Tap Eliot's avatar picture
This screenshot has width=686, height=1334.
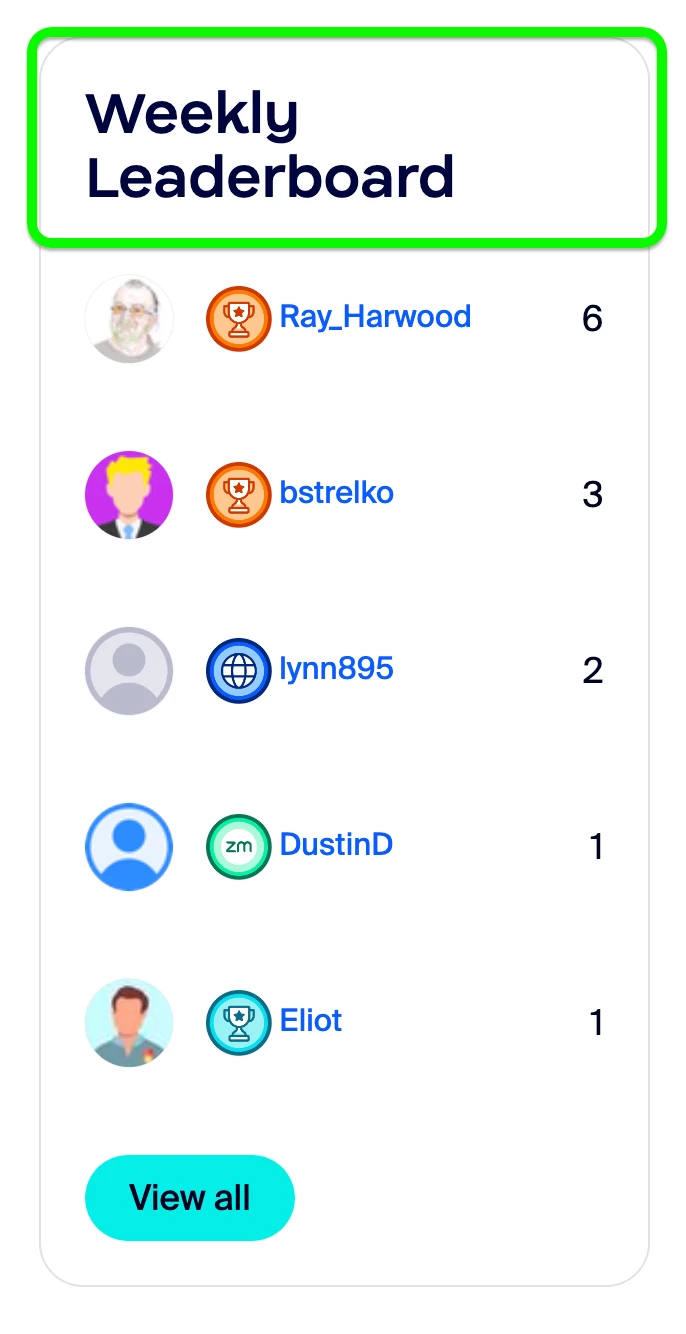pos(129,1023)
